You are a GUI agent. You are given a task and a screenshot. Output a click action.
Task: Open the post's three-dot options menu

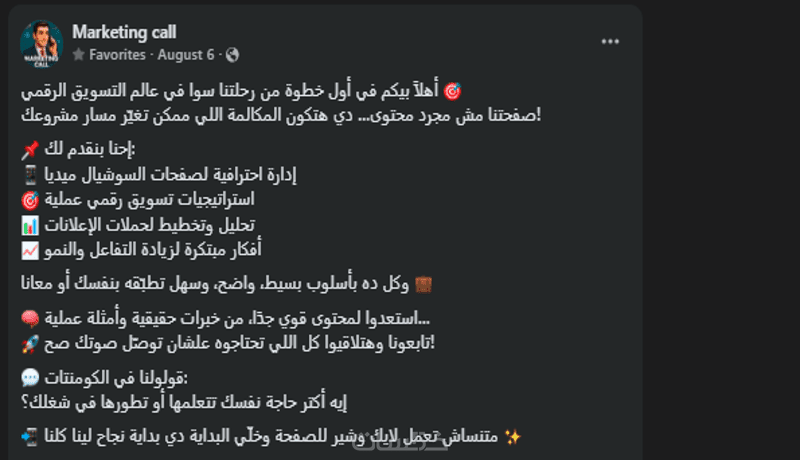point(610,42)
